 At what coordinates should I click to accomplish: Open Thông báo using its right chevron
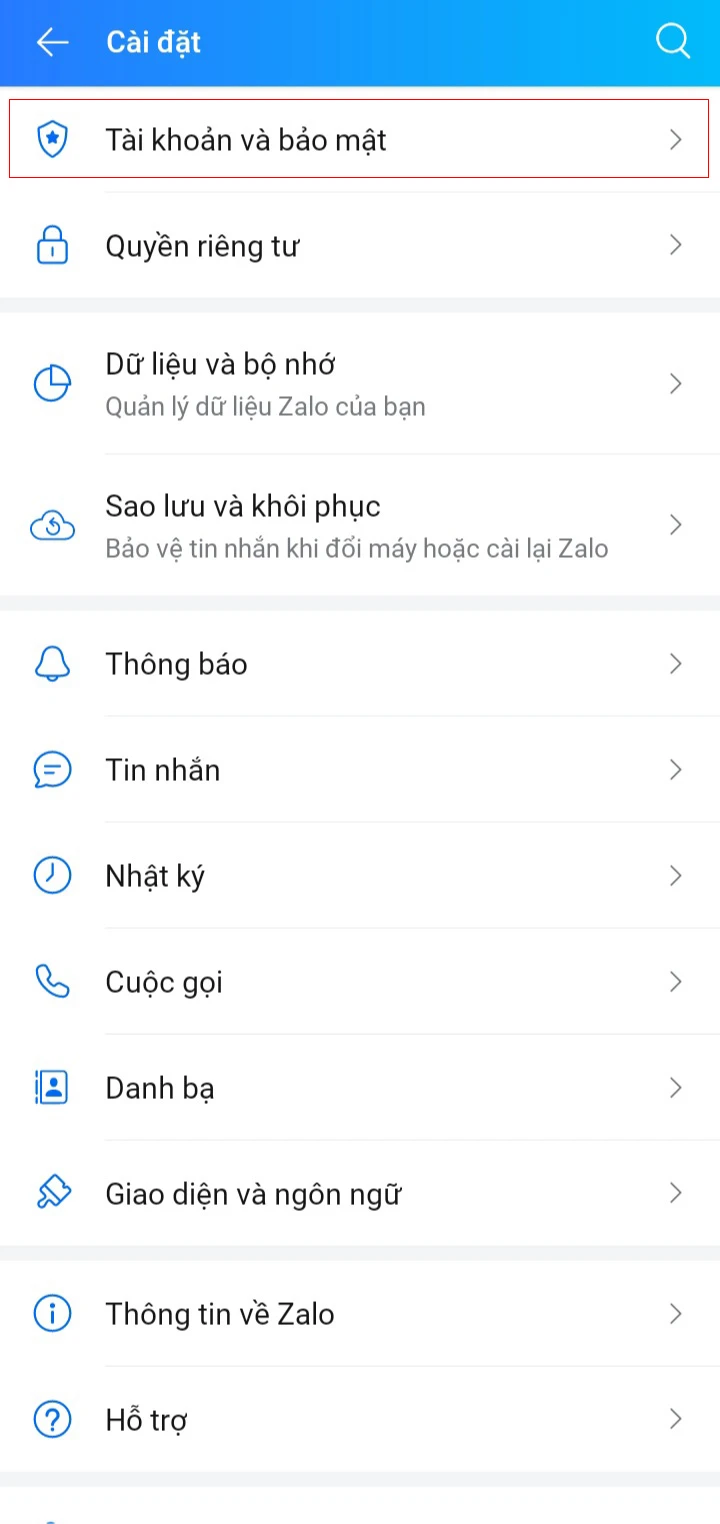coord(675,663)
